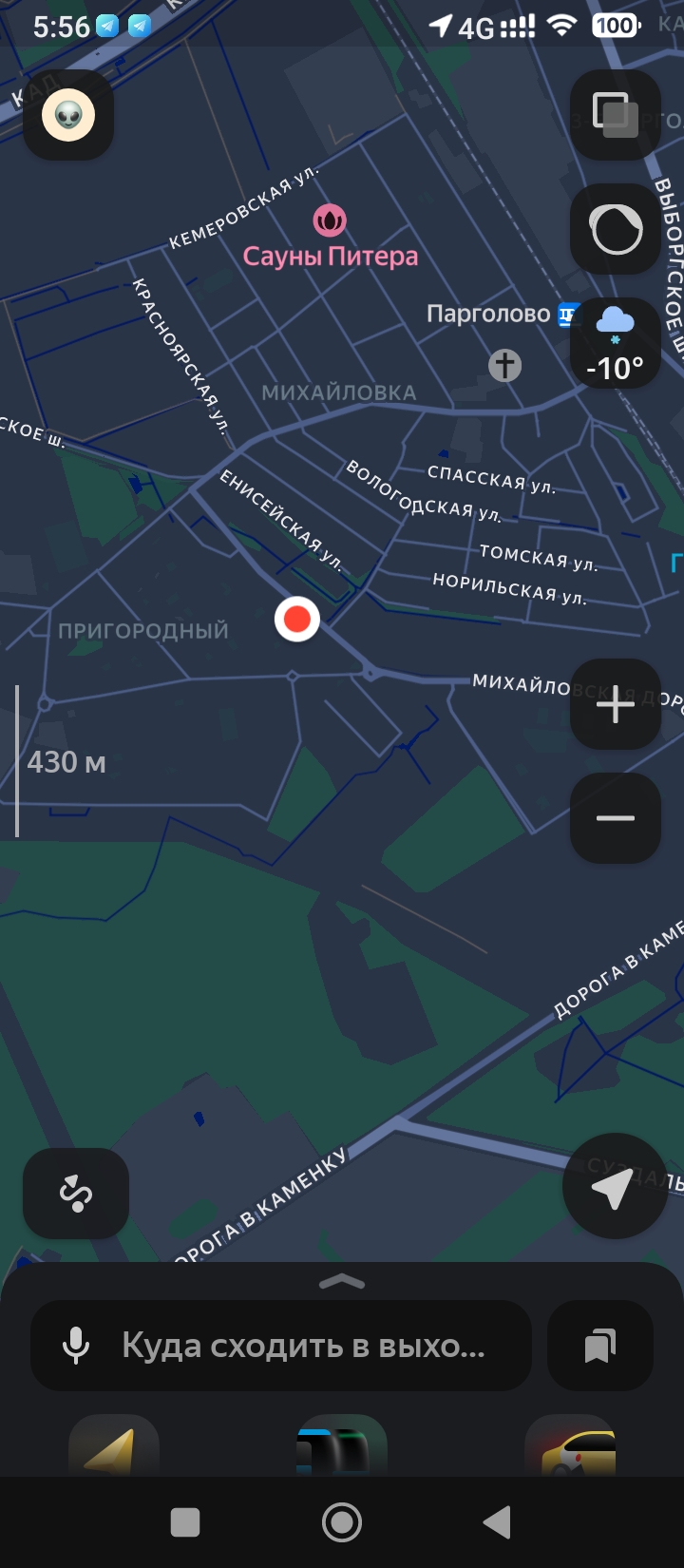The image size is (684, 1568).
Task: Go back using the system back button
Action: tap(497, 1522)
